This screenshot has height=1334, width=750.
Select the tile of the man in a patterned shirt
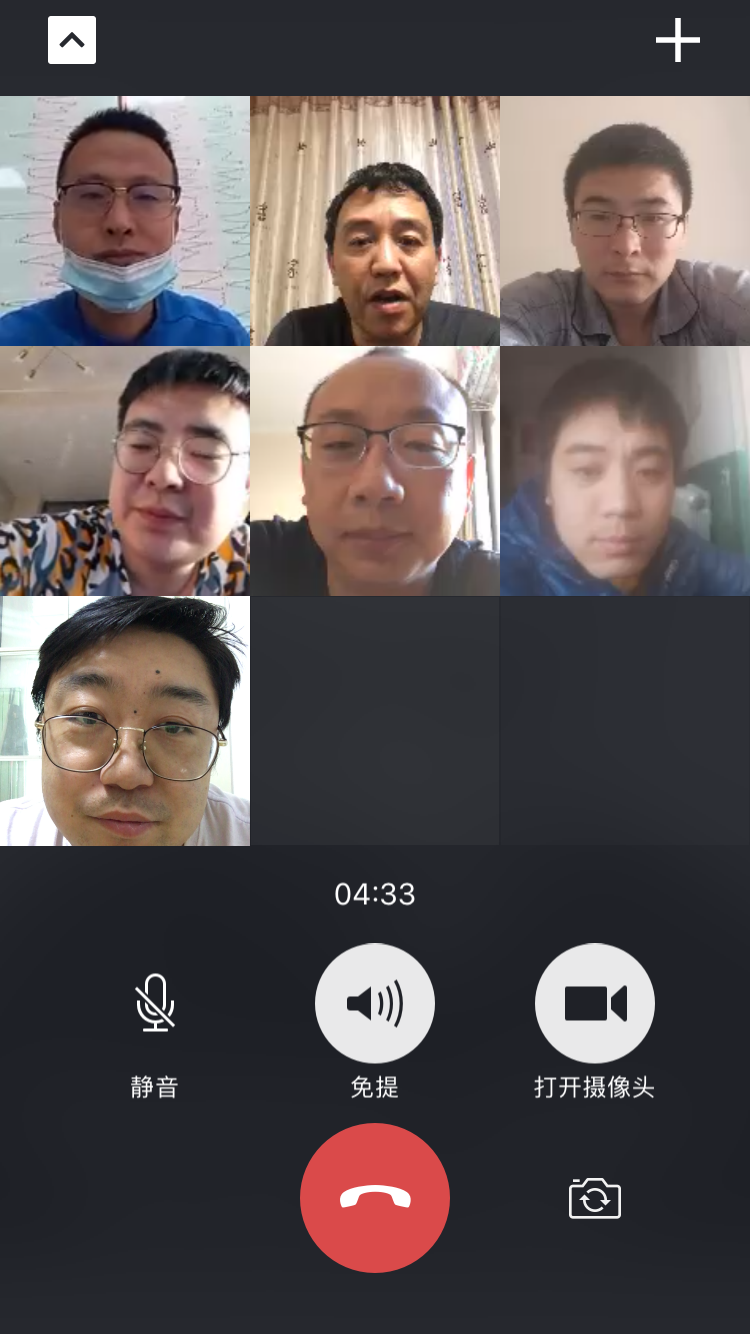(x=125, y=471)
